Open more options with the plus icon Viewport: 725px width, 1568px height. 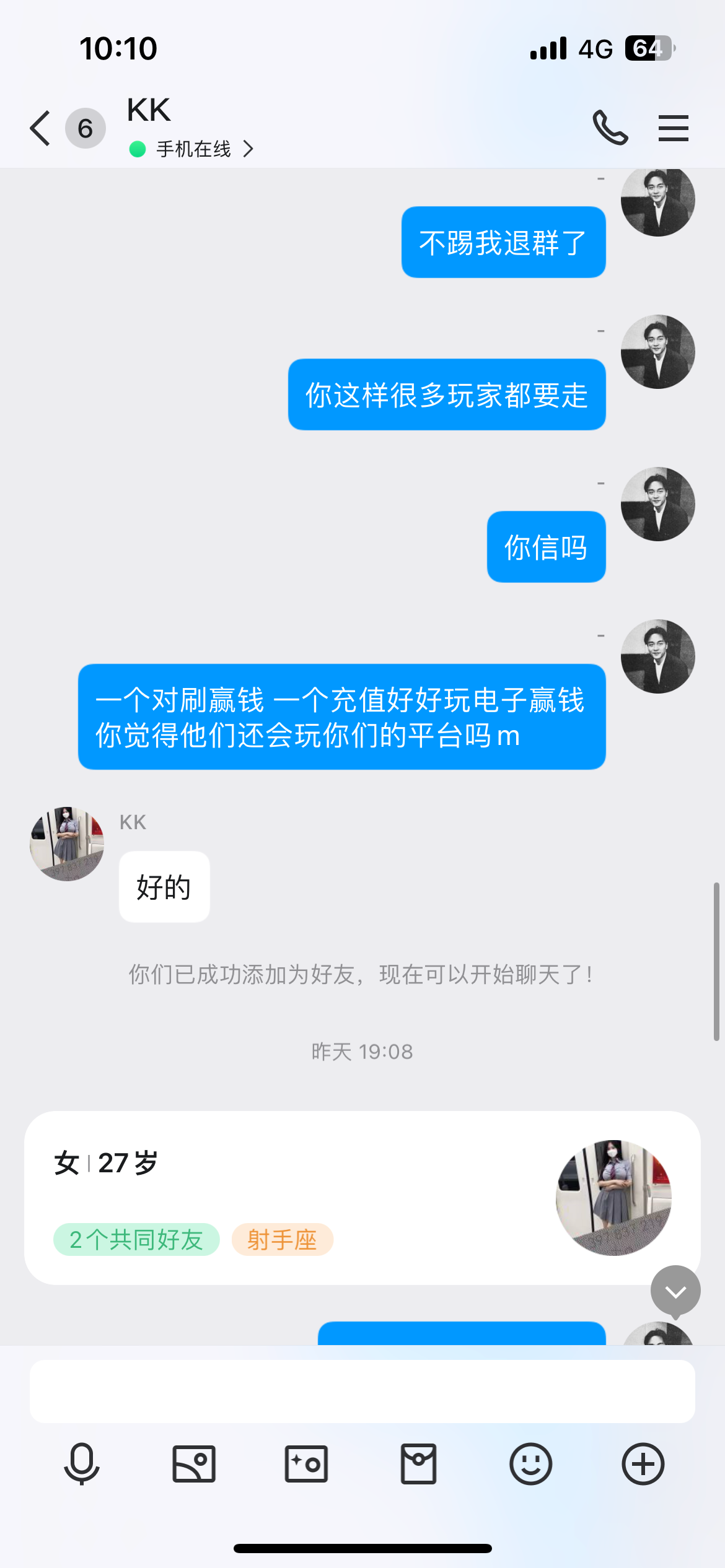coord(643,1464)
